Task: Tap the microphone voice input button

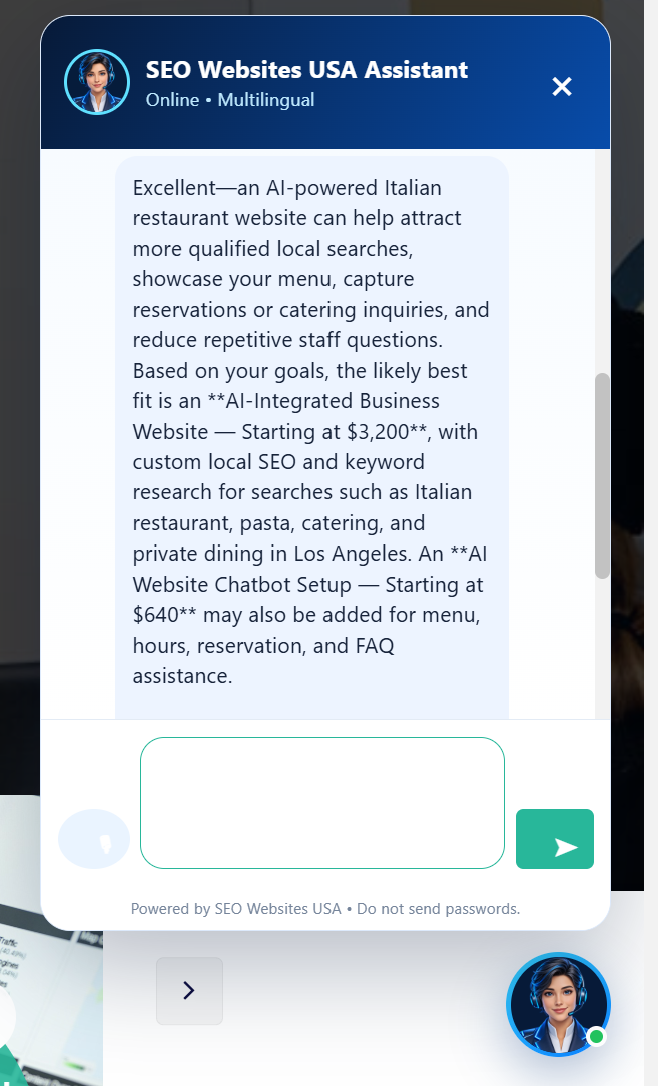Action: click(x=94, y=839)
